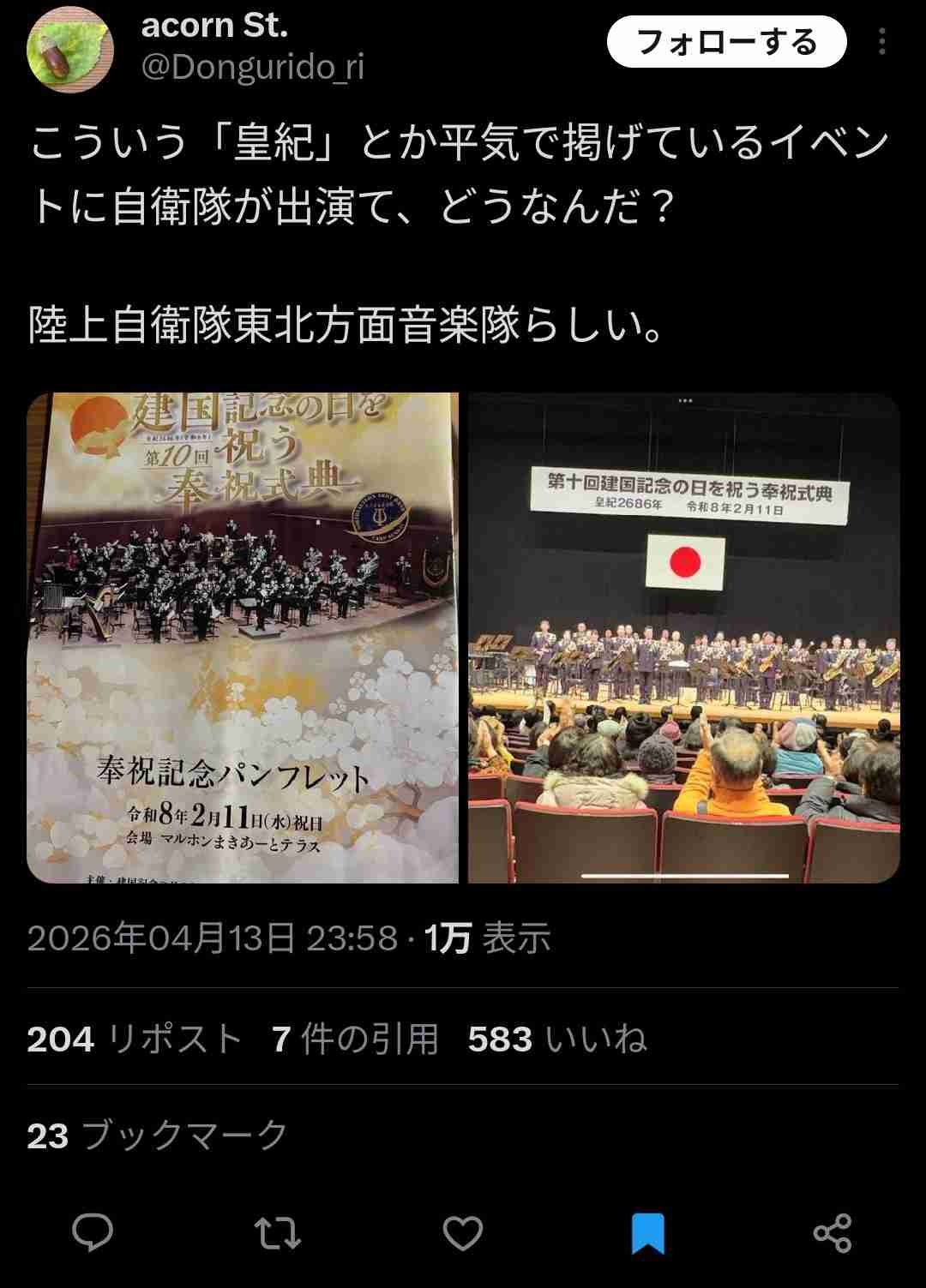The width and height of the screenshot is (926, 1288).
Task: View the 7 件の引用 quotes
Action: [355, 1039]
